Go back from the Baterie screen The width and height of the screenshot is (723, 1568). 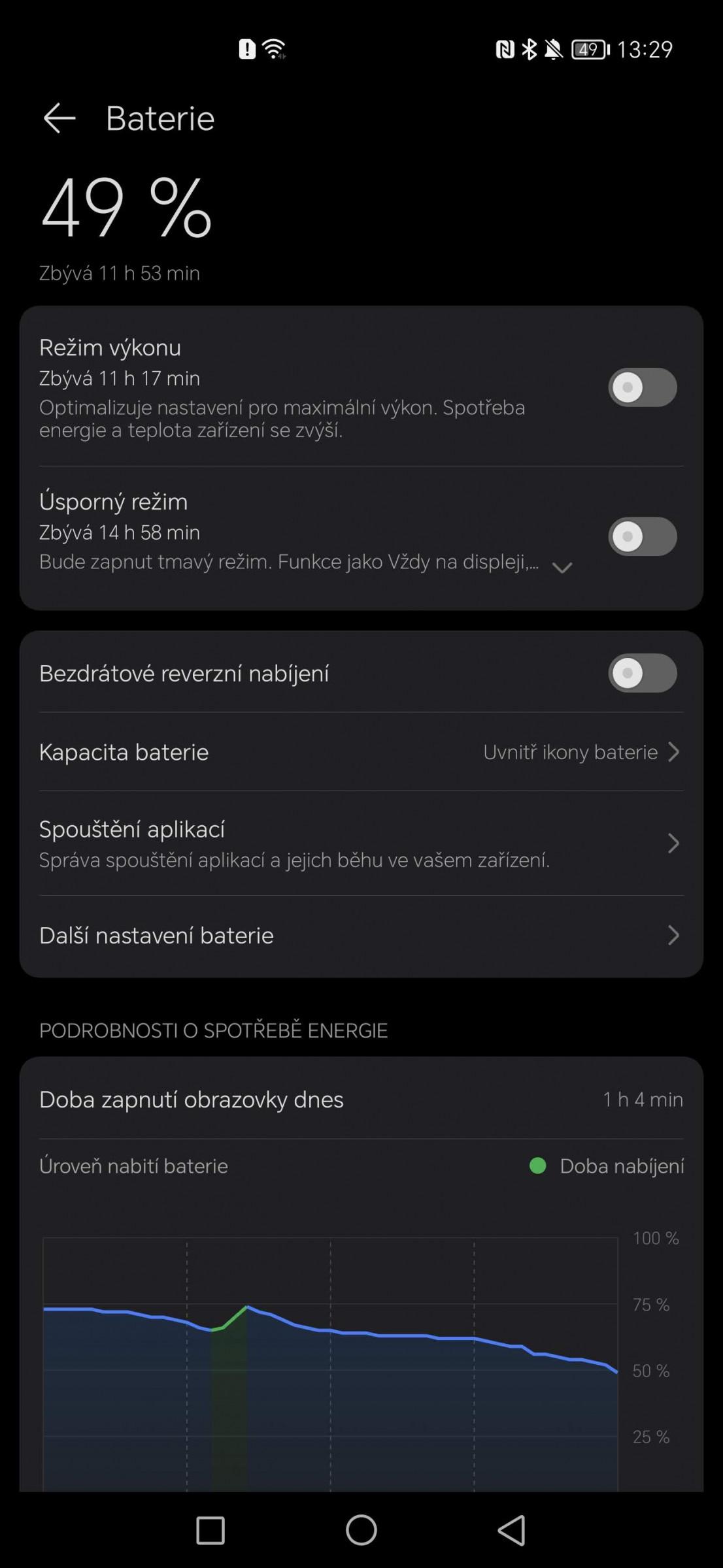[x=59, y=118]
